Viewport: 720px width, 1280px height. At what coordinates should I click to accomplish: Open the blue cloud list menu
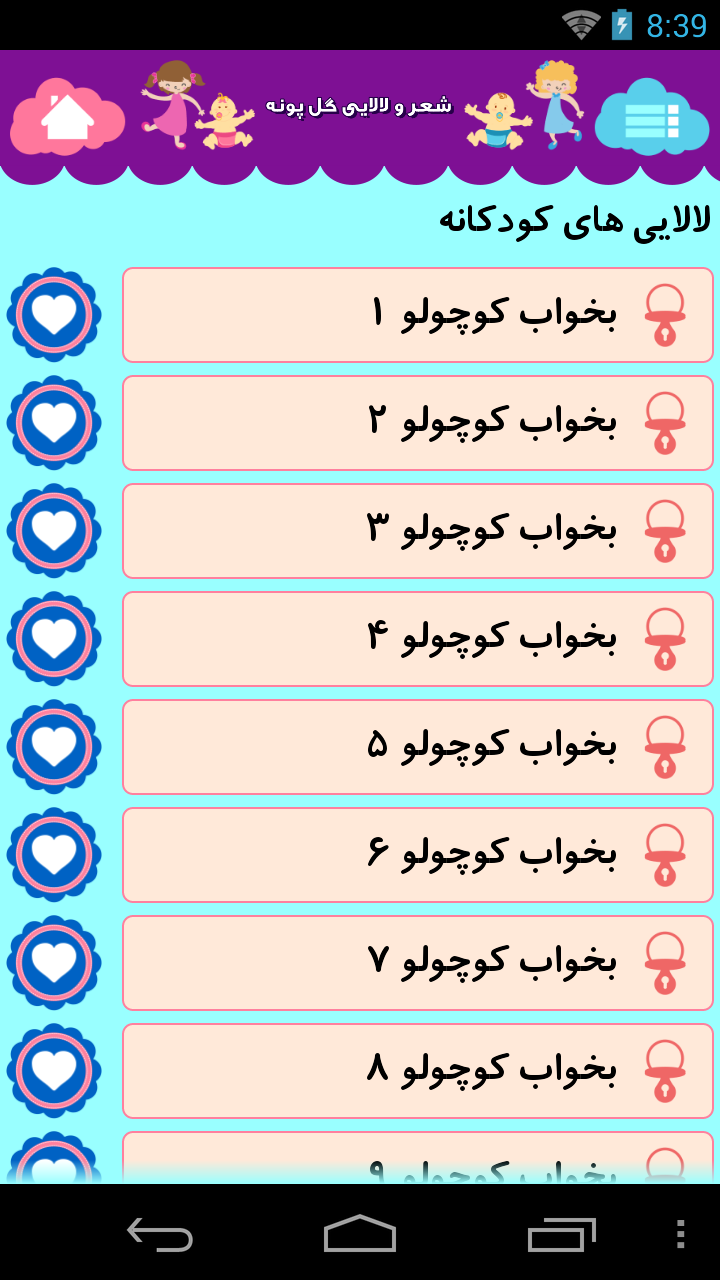652,117
